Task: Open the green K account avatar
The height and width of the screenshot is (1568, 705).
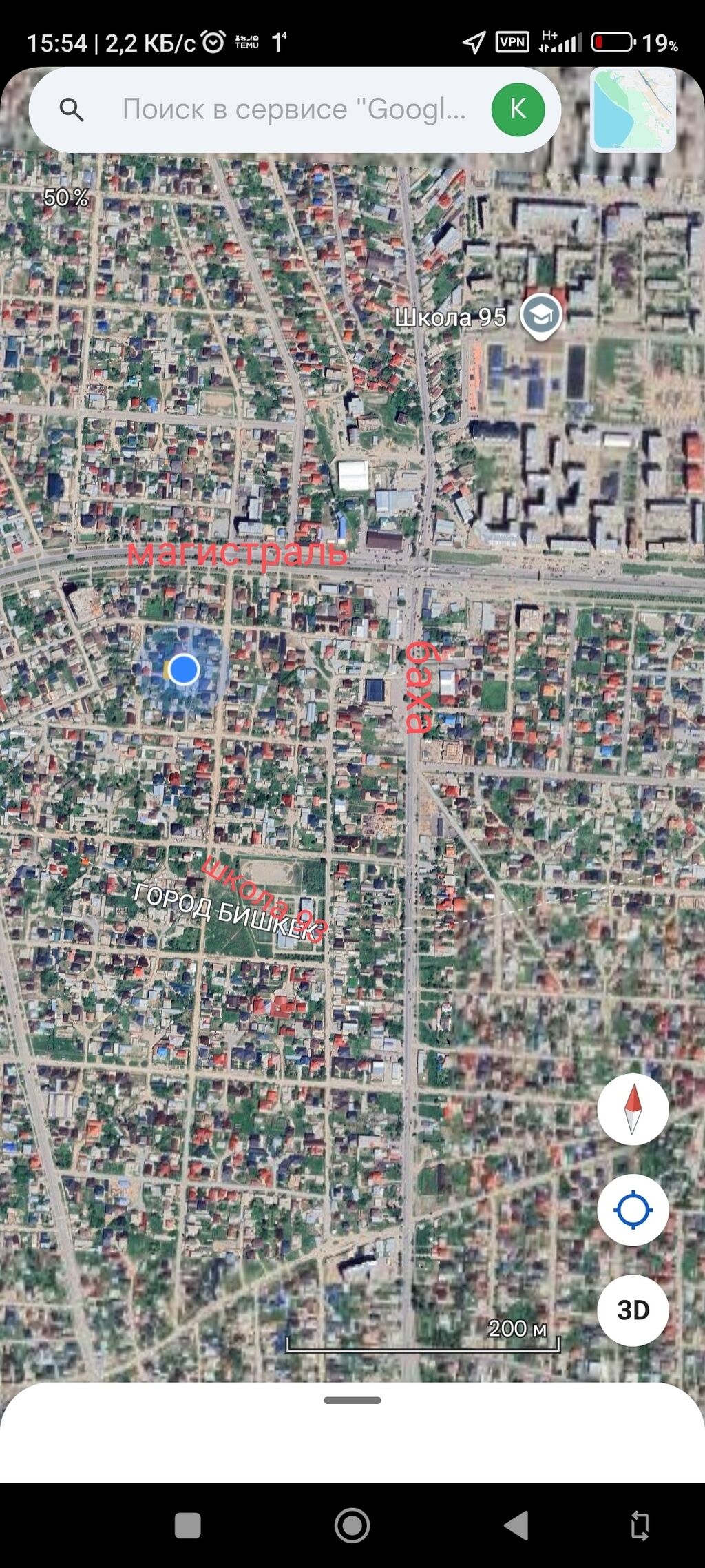Action: pyautogui.click(x=518, y=109)
